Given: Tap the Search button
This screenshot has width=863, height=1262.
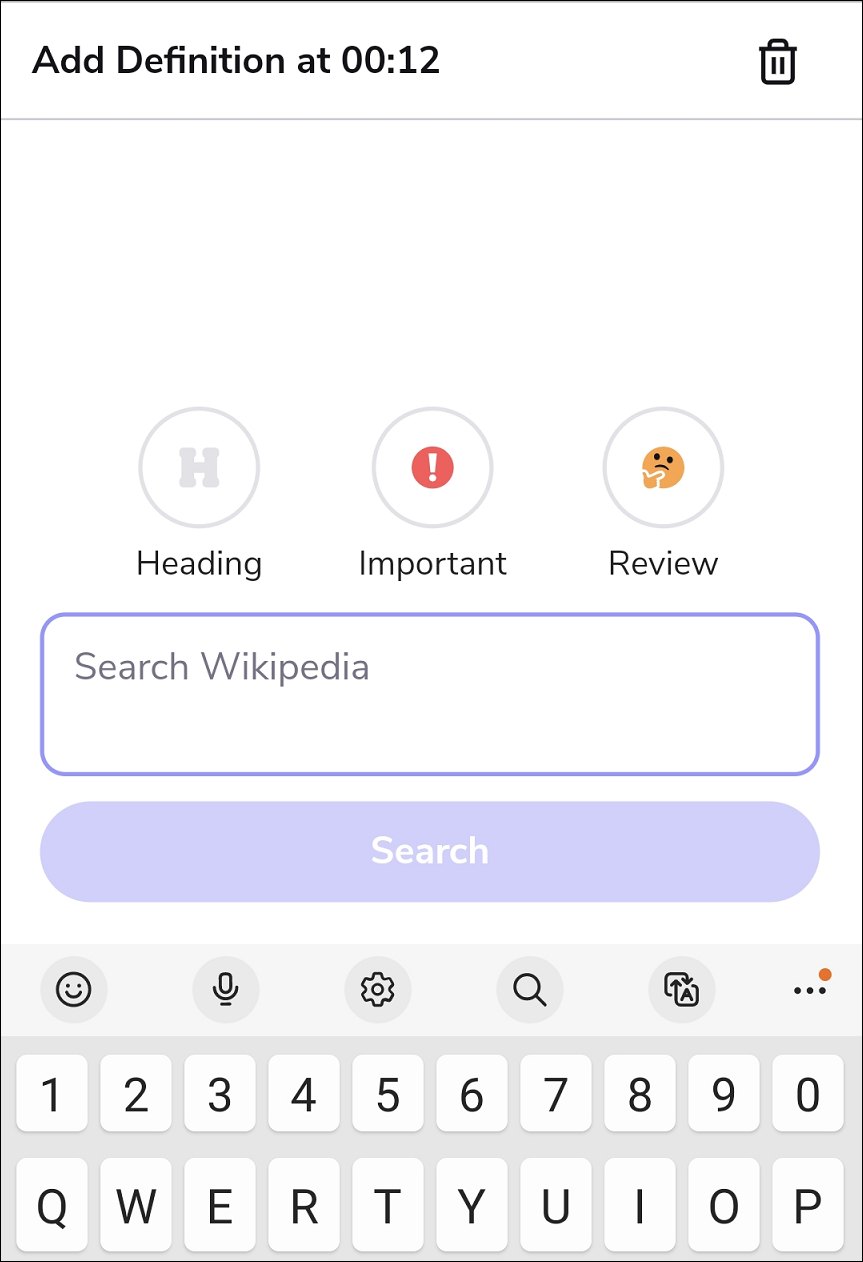Looking at the screenshot, I should click(x=430, y=851).
